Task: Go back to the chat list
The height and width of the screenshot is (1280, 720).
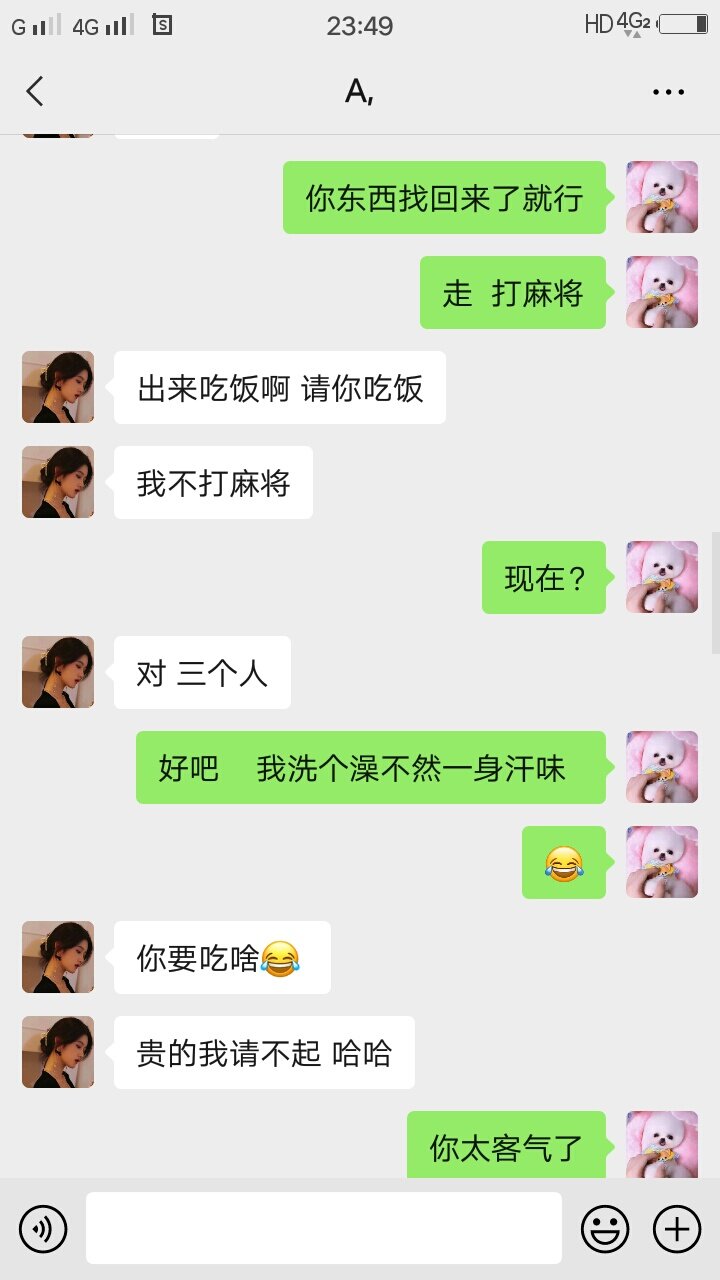Action: click(x=35, y=92)
